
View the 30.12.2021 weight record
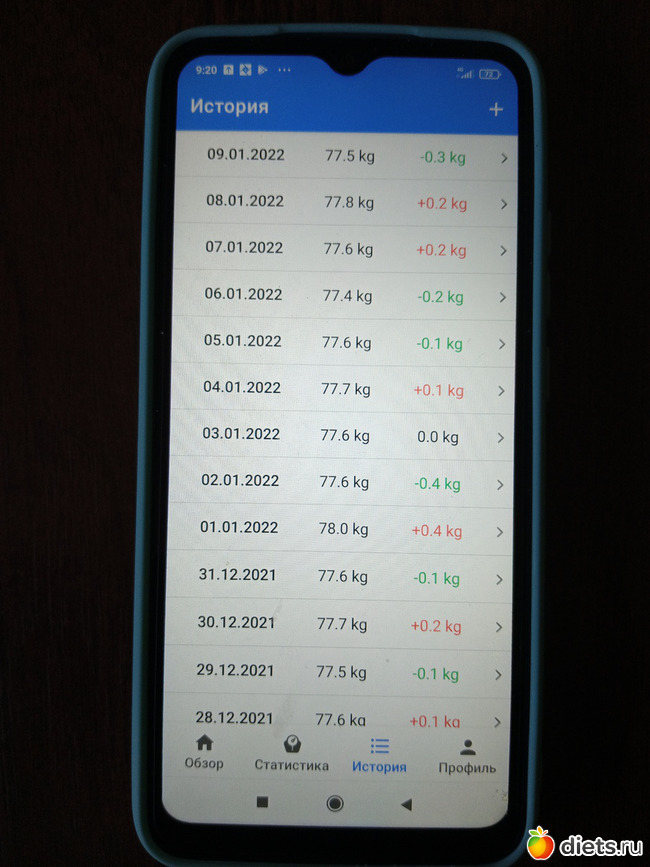click(x=340, y=624)
